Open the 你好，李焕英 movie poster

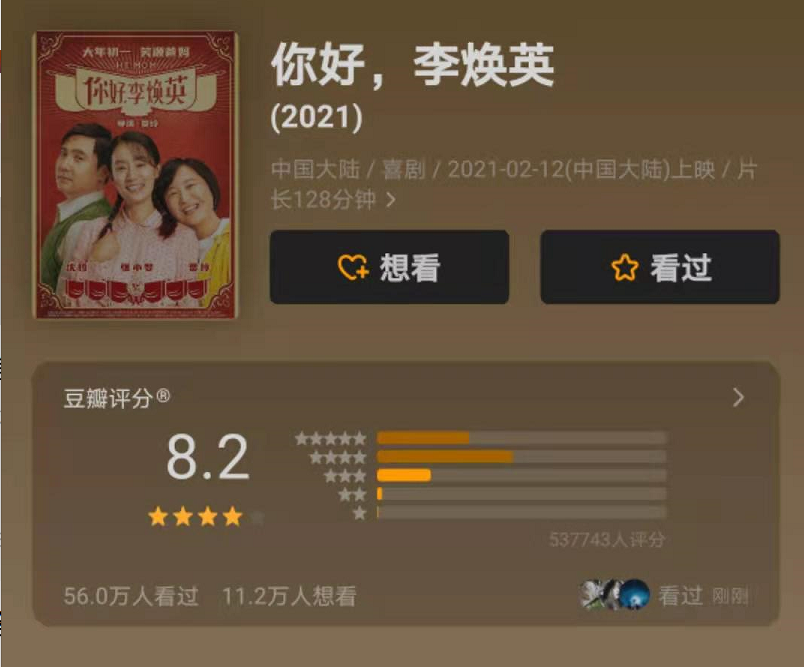pyautogui.click(x=135, y=176)
